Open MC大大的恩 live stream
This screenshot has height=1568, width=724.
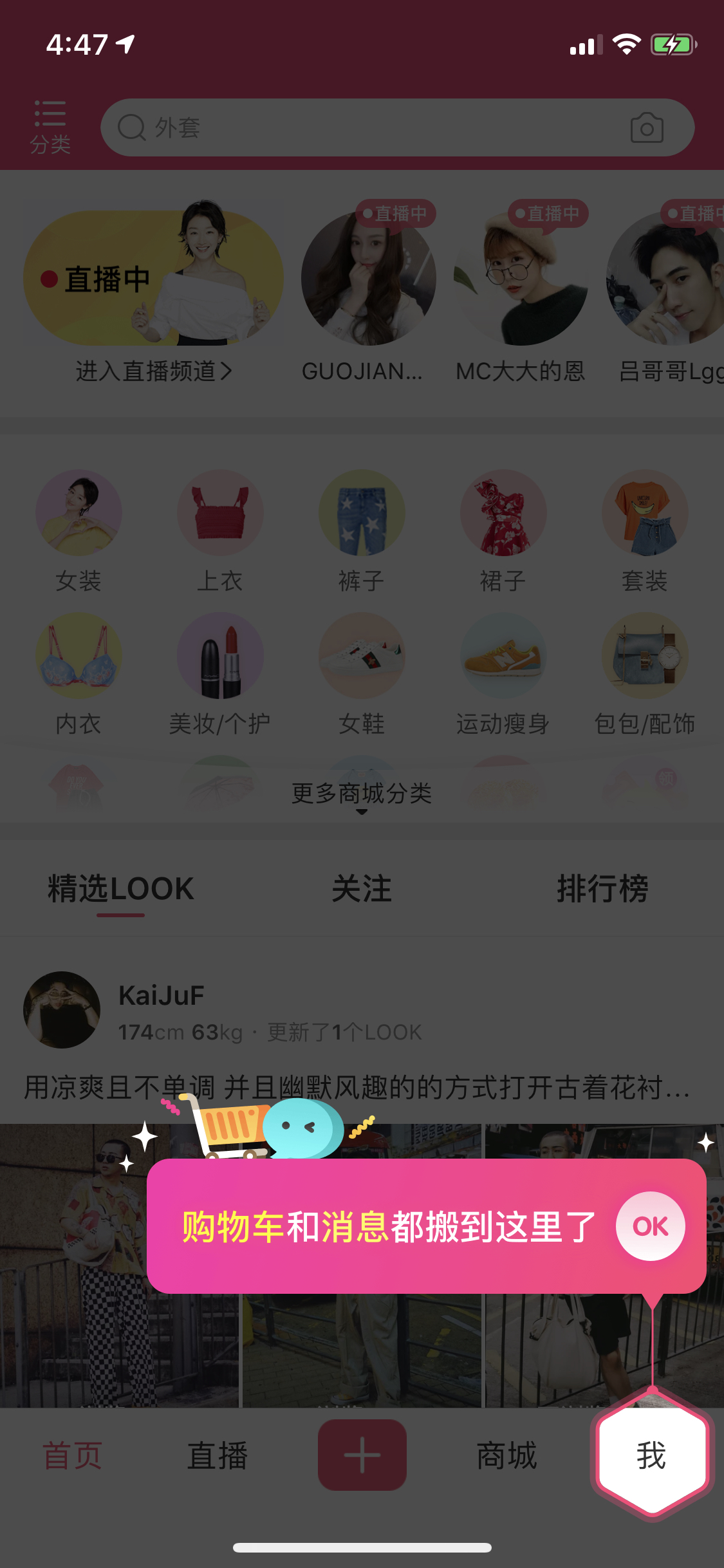521,278
